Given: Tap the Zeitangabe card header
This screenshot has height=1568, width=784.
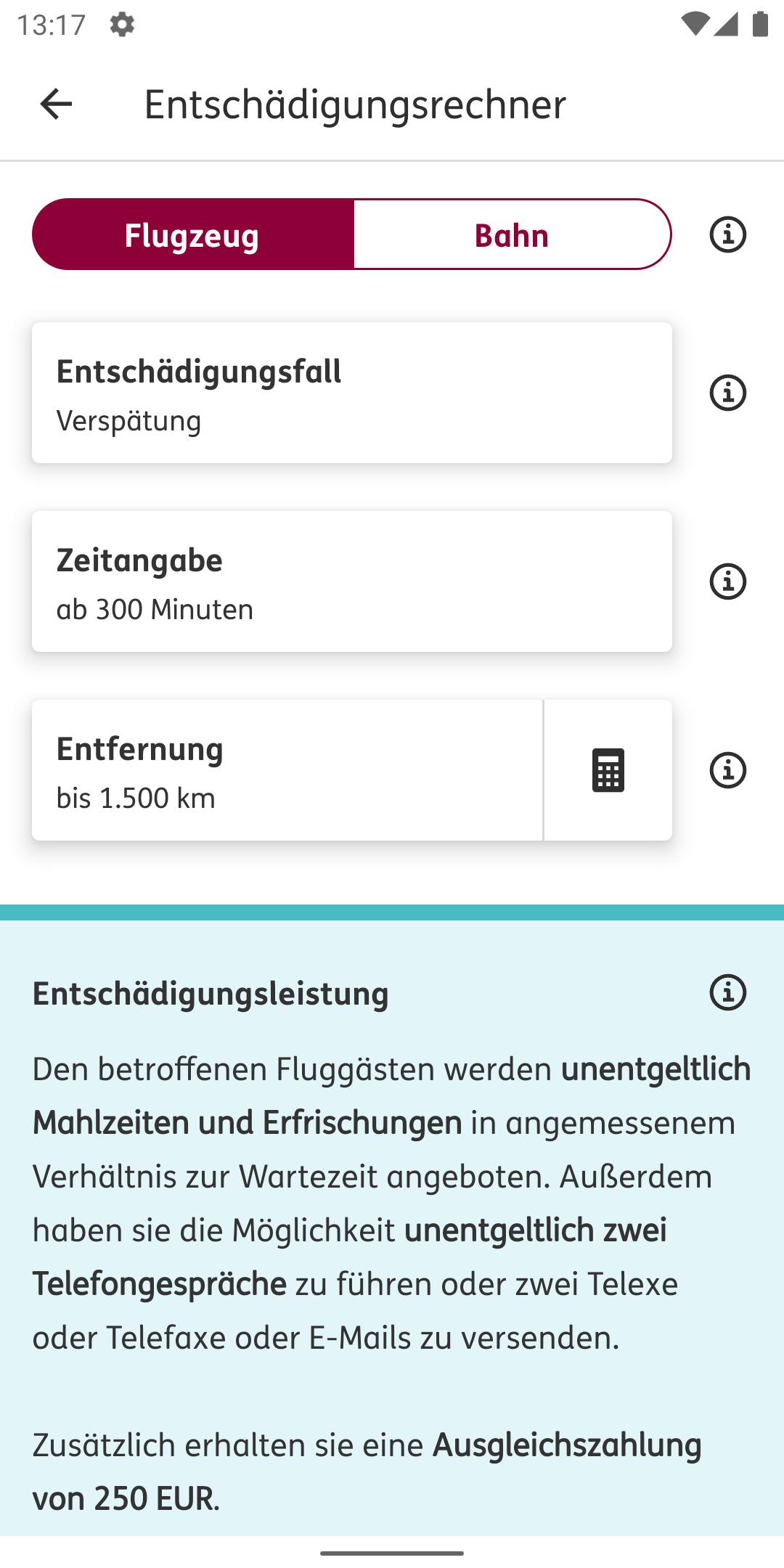Looking at the screenshot, I should pos(140,560).
